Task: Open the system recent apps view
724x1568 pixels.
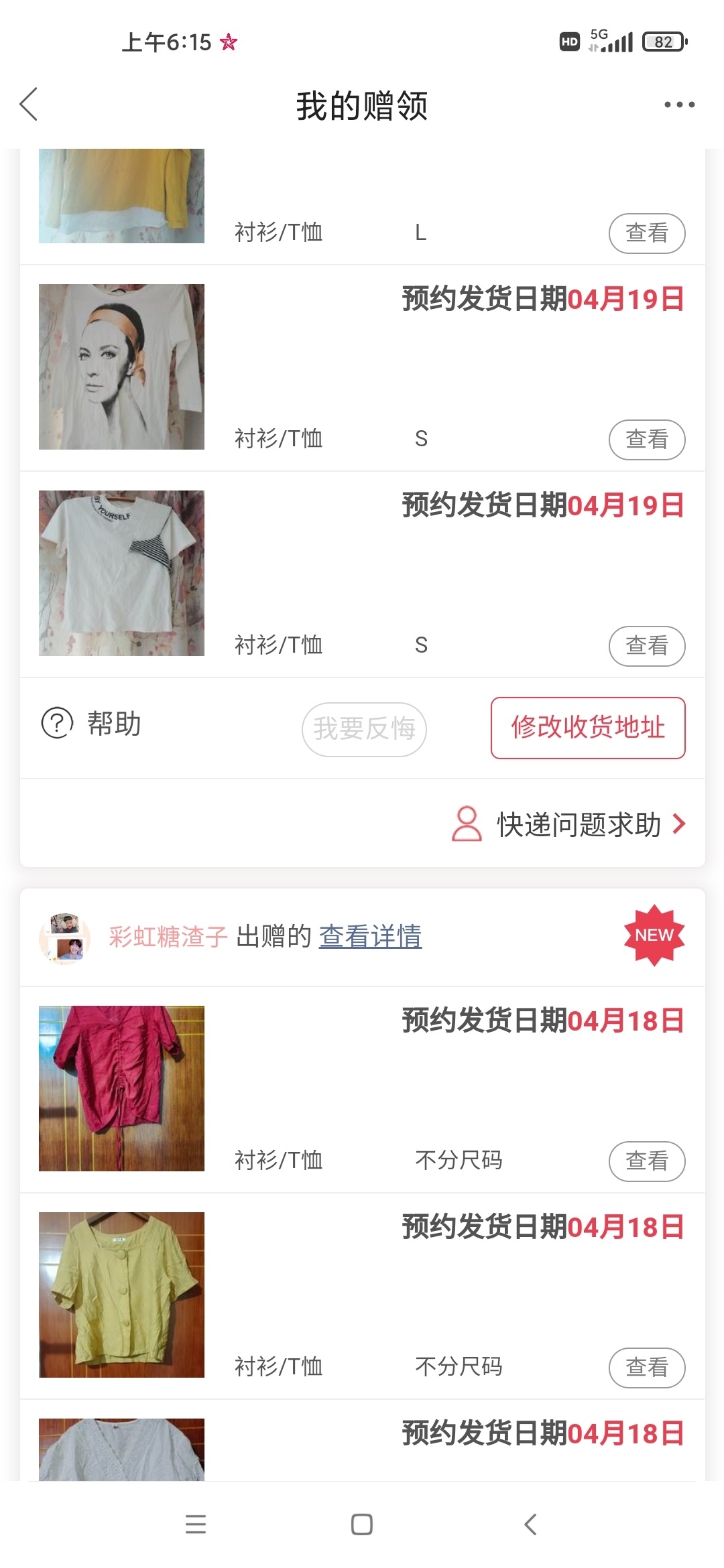Action: point(196,1524)
